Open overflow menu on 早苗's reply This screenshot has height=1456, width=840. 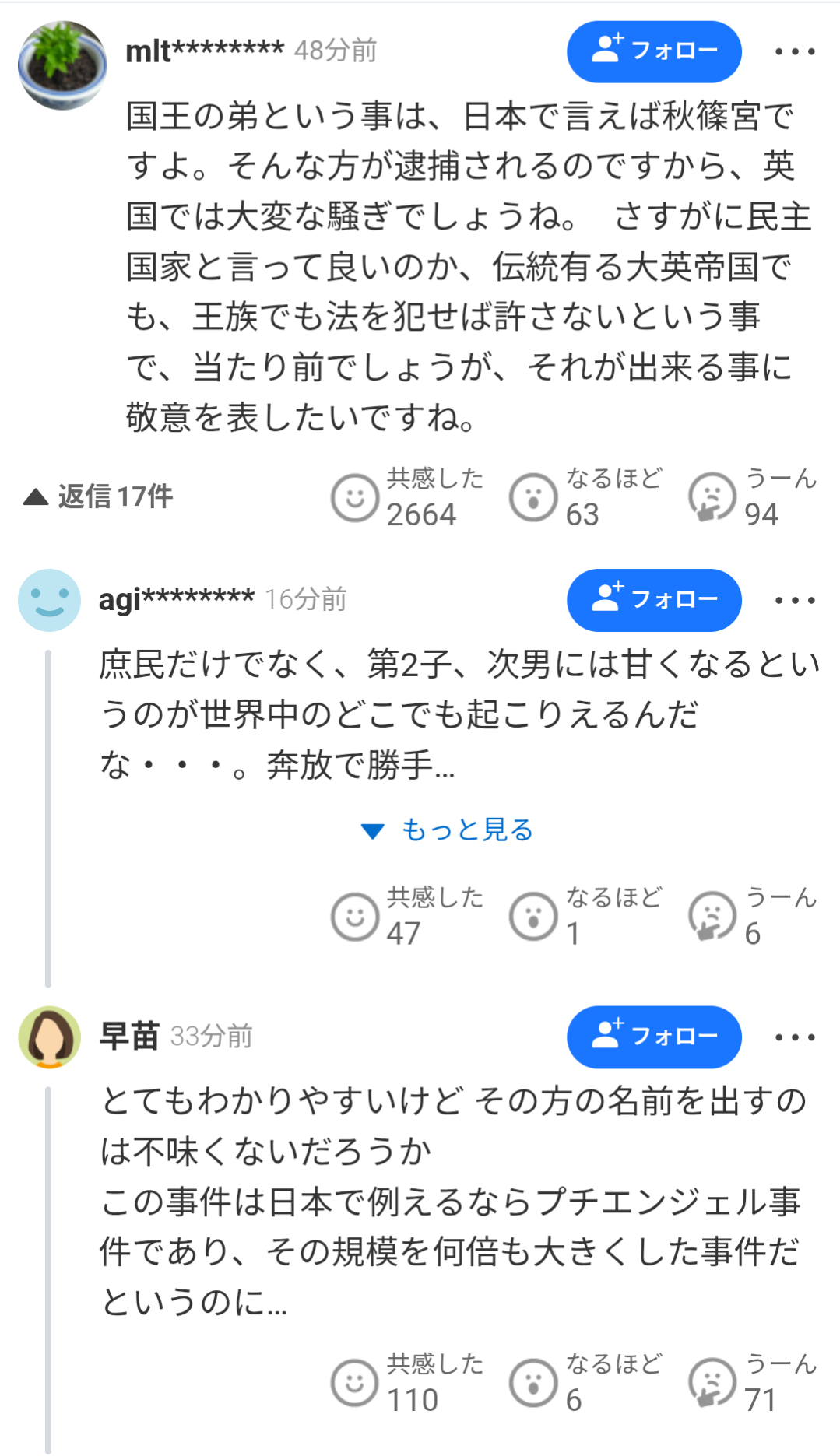tap(794, 1037)
